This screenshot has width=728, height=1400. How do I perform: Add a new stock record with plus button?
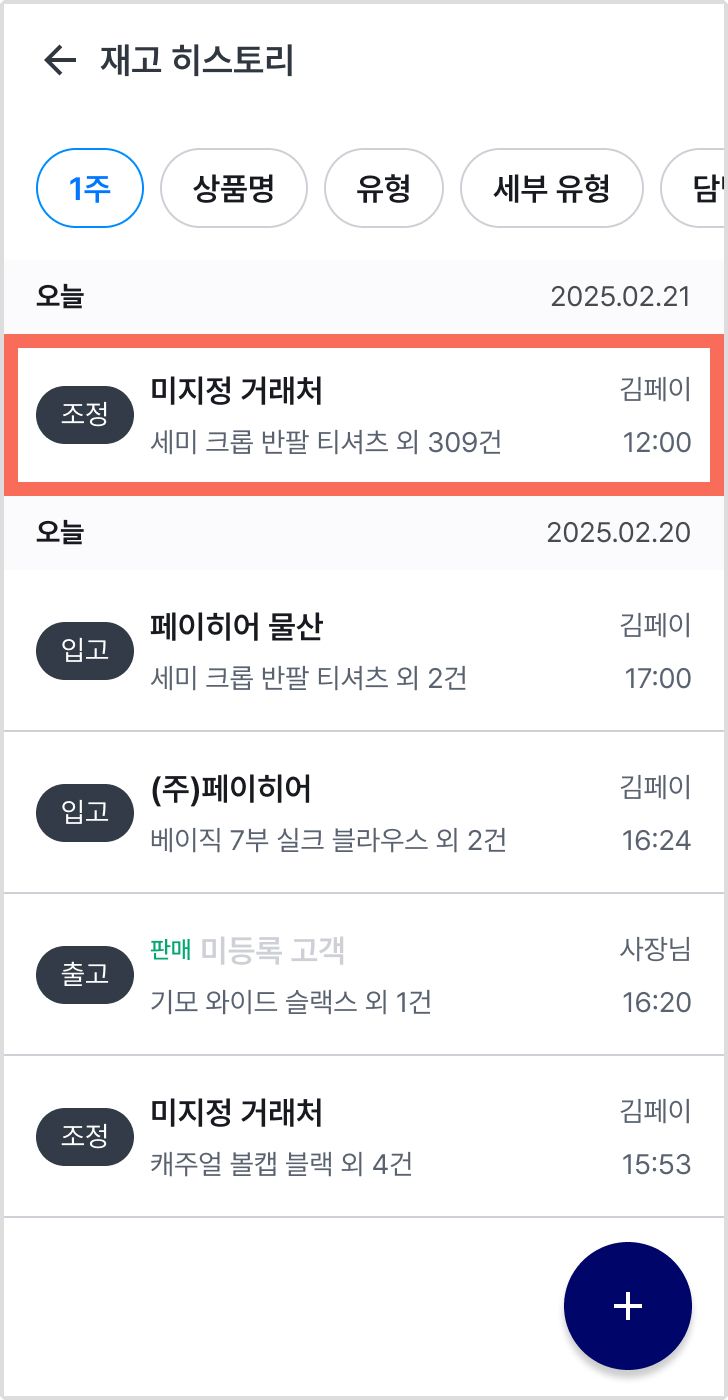tap(627, 1305)
